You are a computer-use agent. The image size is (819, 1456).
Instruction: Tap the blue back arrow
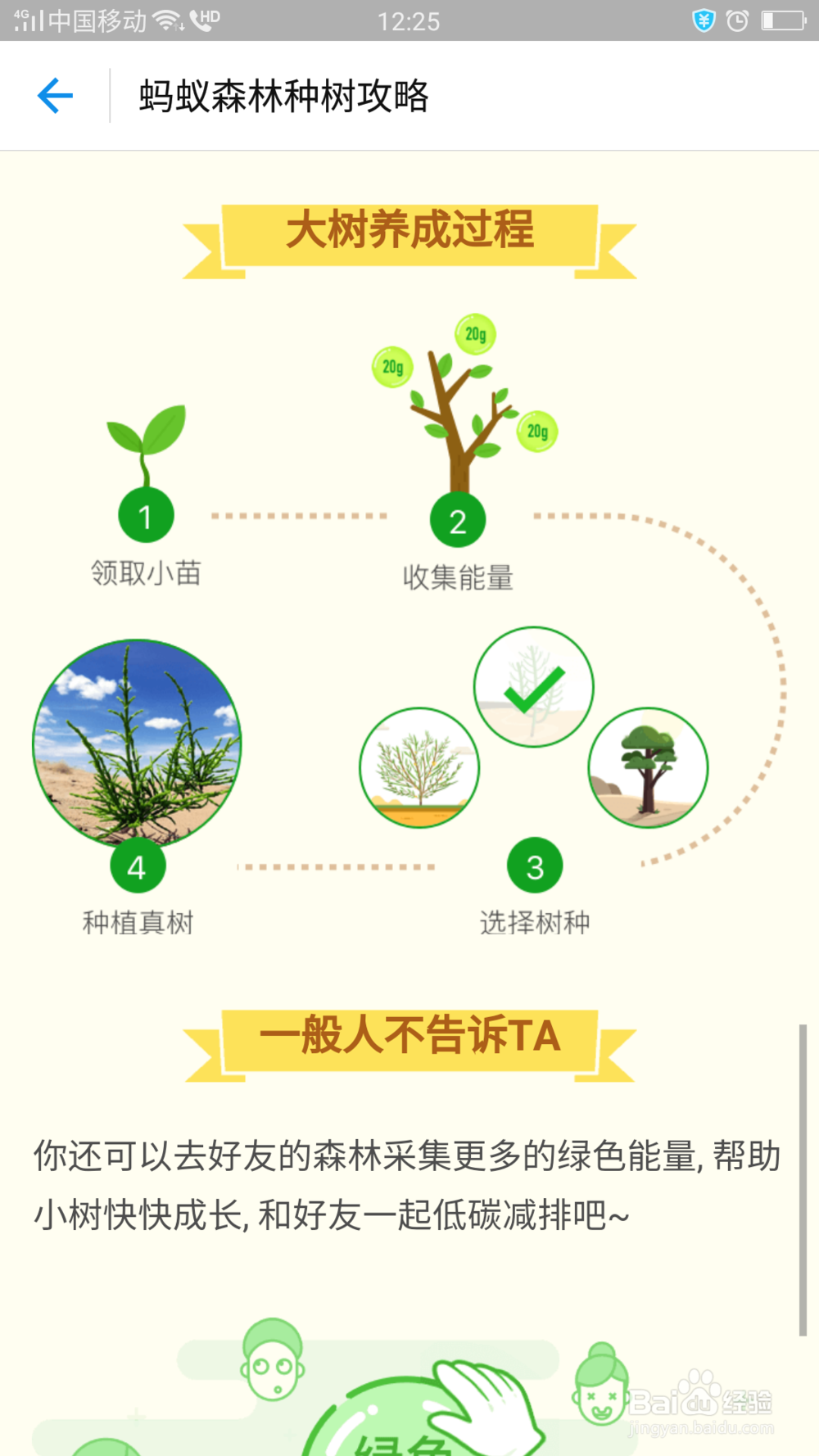click(54, 96)
